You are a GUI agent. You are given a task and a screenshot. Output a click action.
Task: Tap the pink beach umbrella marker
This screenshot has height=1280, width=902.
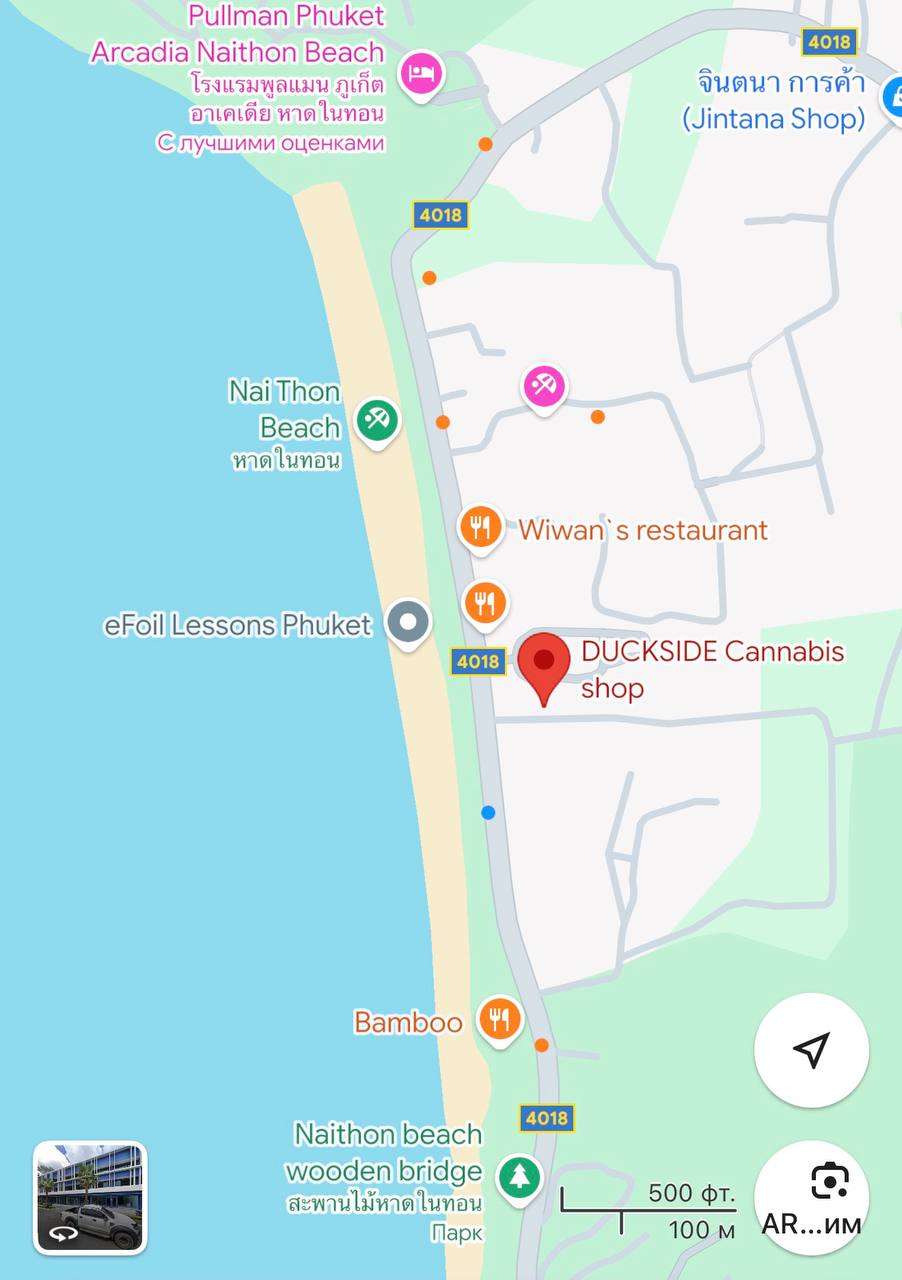(x=544, y=386)
